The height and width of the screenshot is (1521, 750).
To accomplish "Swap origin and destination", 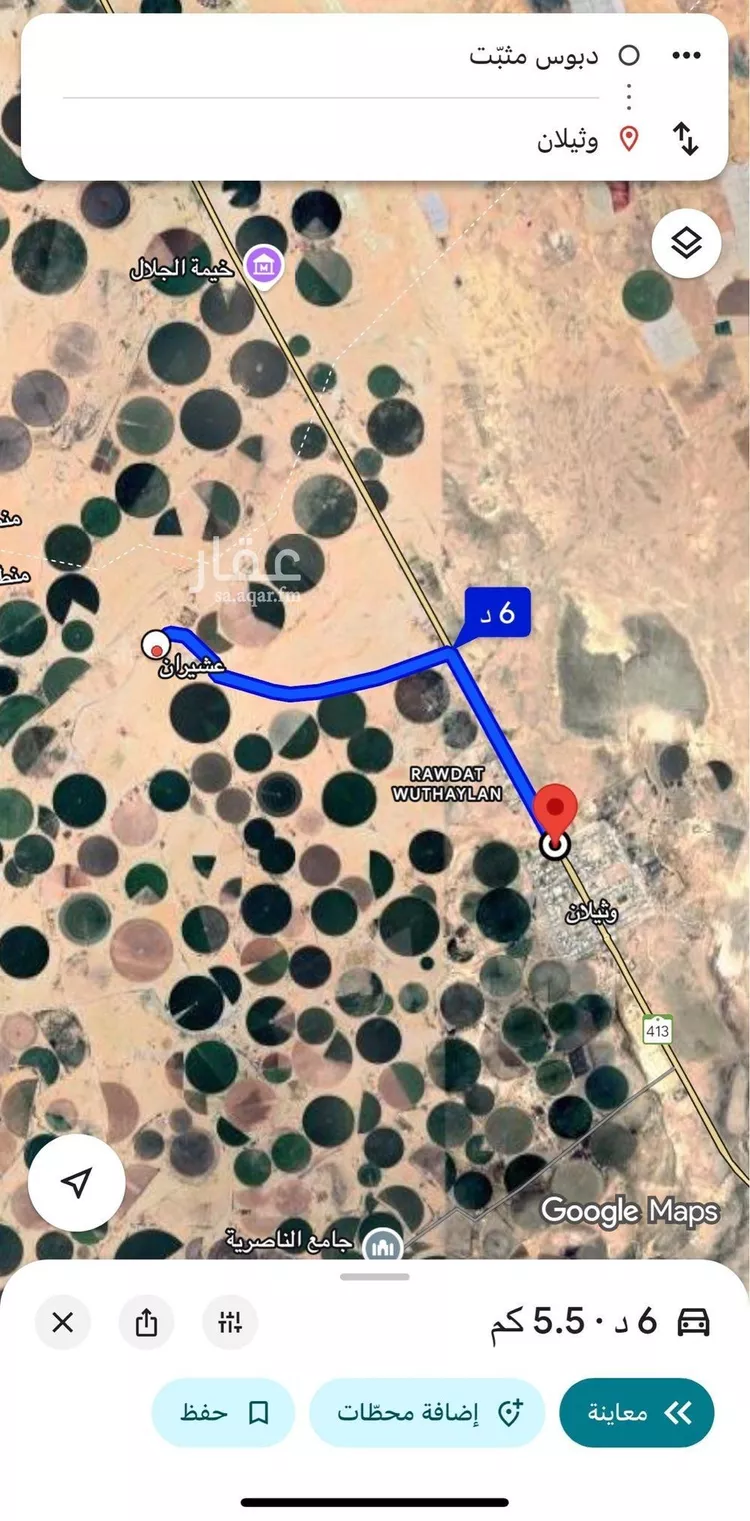I will [x=686, y=139].
